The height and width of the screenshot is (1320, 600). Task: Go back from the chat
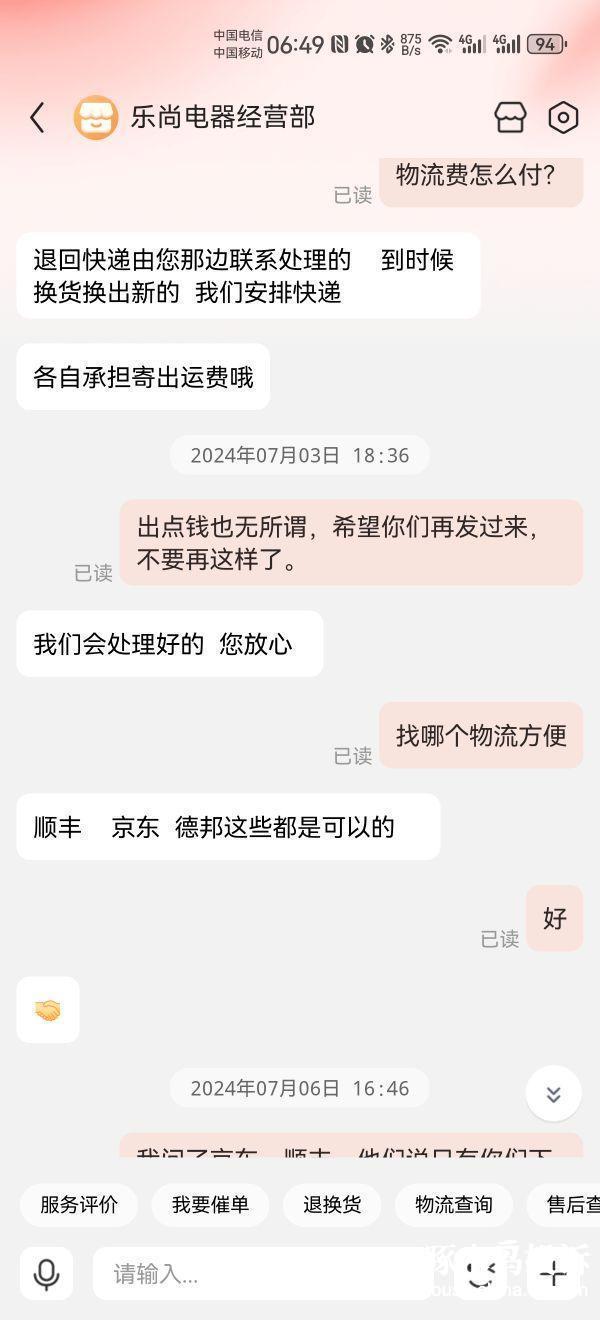[x=37, y=118]
